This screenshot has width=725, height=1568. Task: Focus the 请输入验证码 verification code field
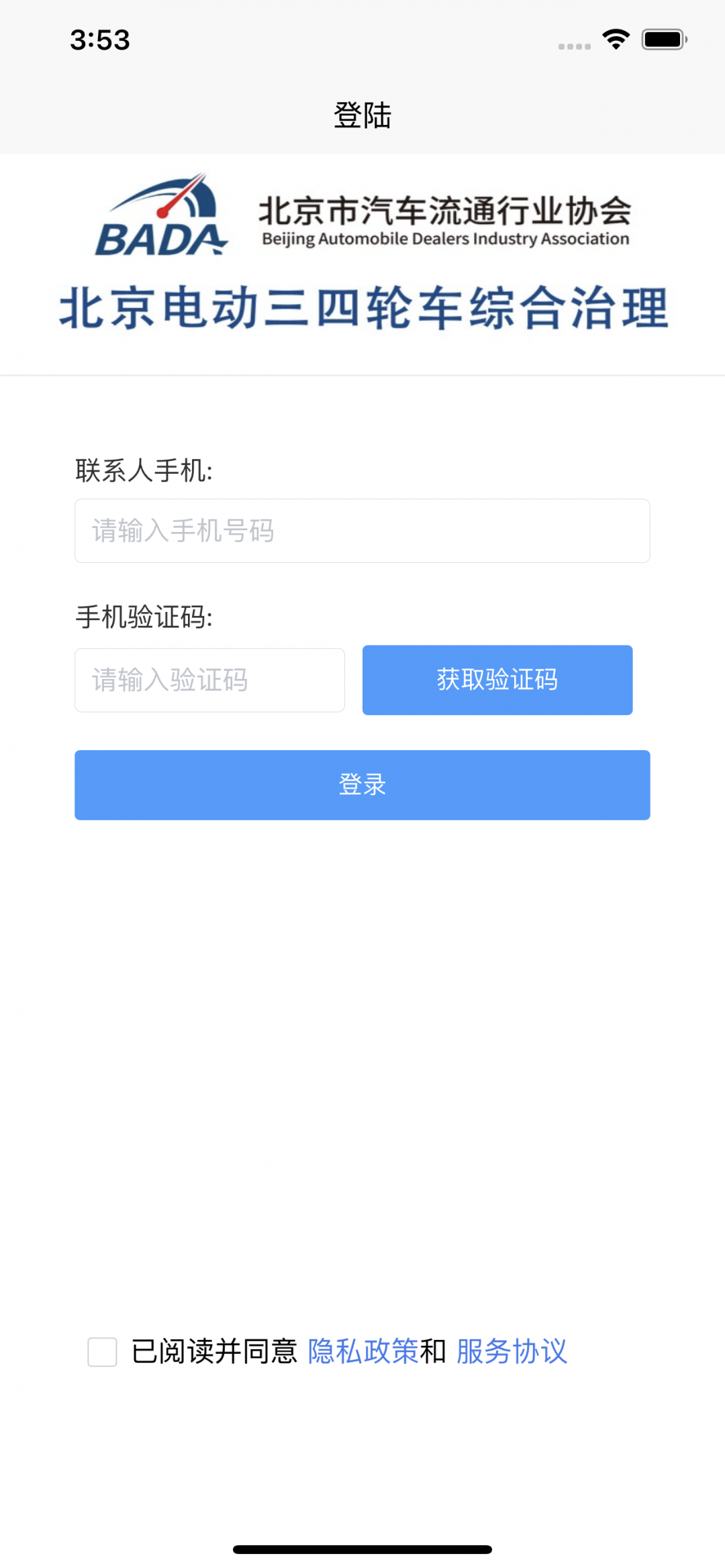209,680
